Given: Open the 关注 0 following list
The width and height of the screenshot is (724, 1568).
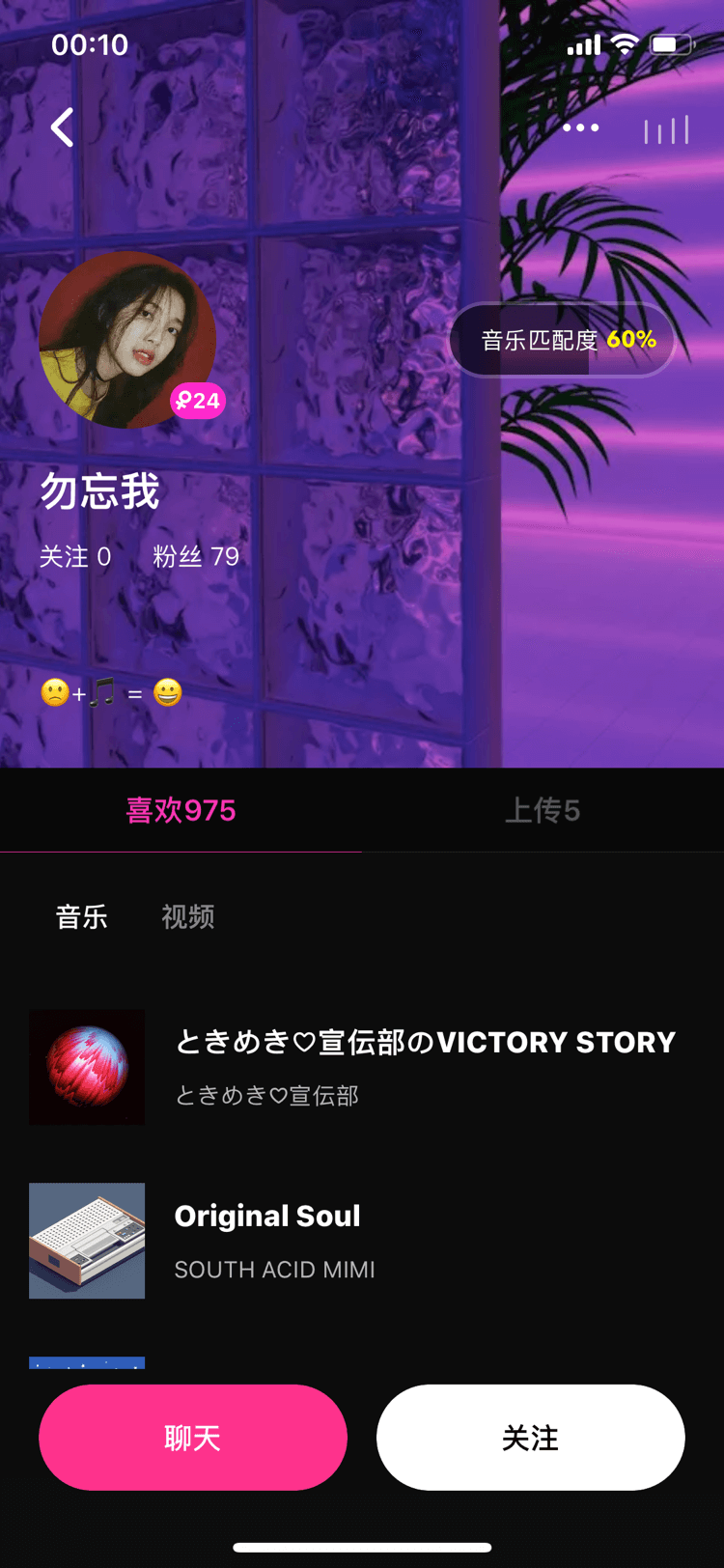Looking at the screenshot, I should tap(75, 556).
